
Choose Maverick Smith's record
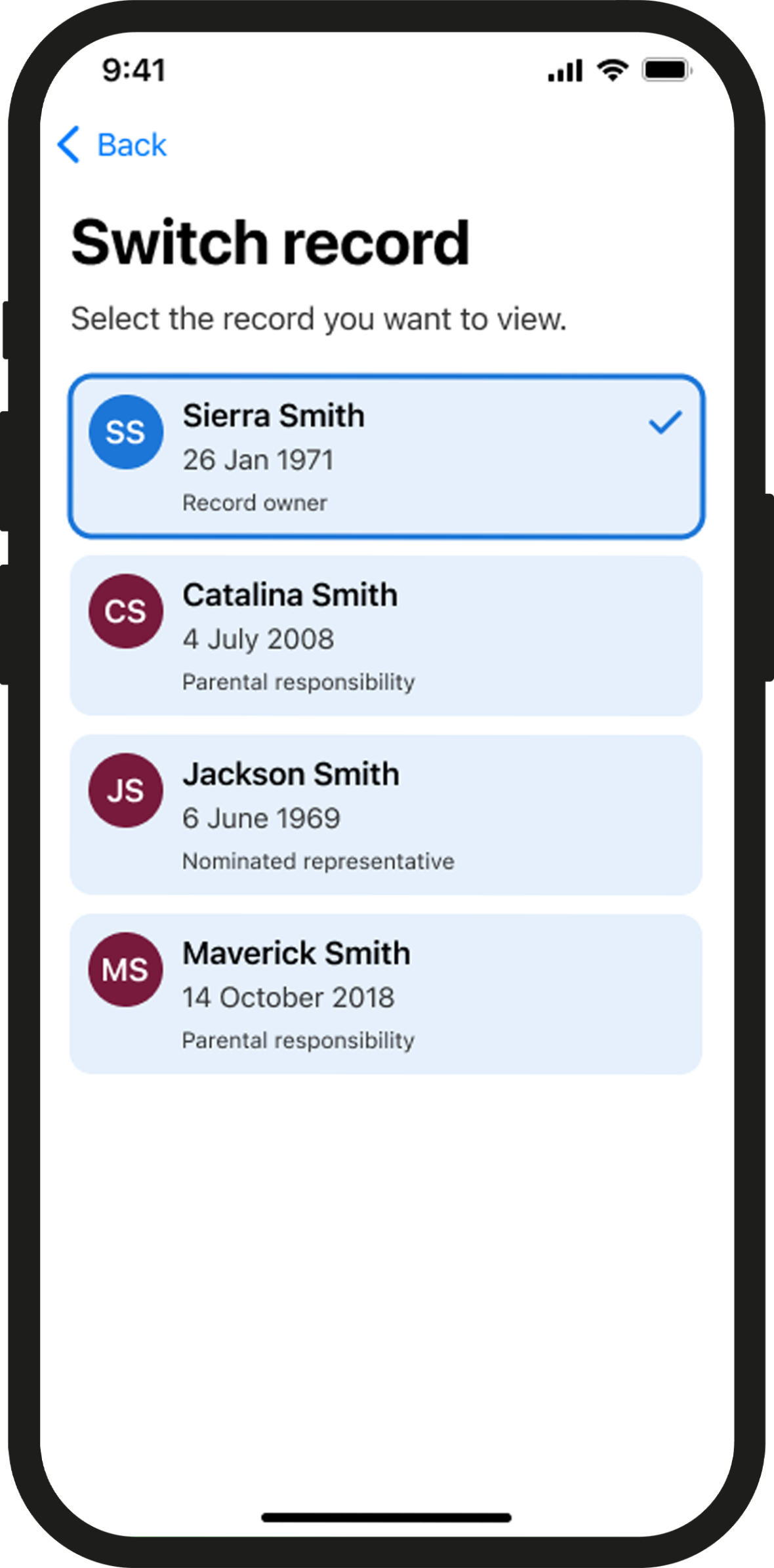click(386, 994)
